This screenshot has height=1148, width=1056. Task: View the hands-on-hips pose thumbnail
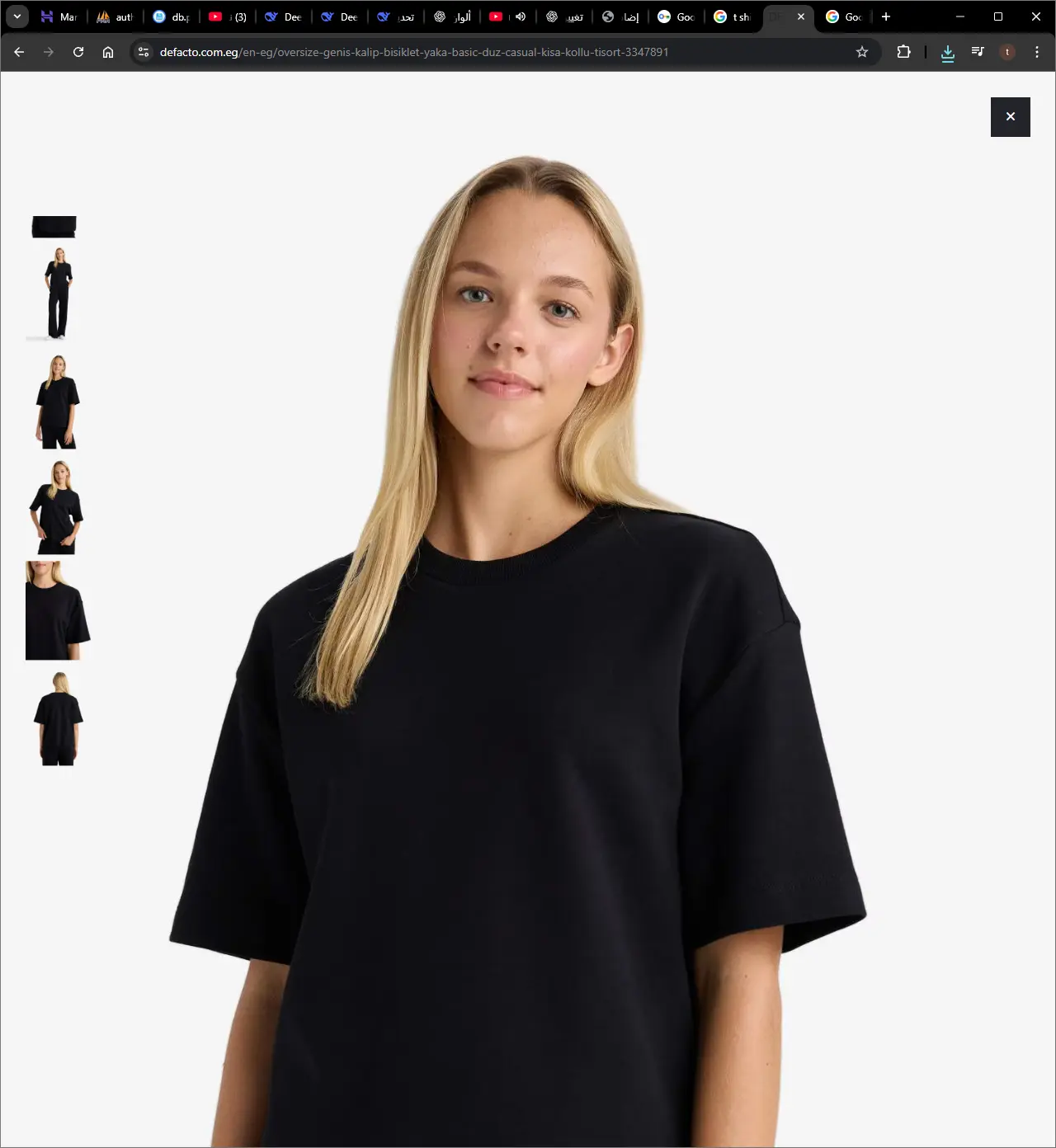coord(57,507)
